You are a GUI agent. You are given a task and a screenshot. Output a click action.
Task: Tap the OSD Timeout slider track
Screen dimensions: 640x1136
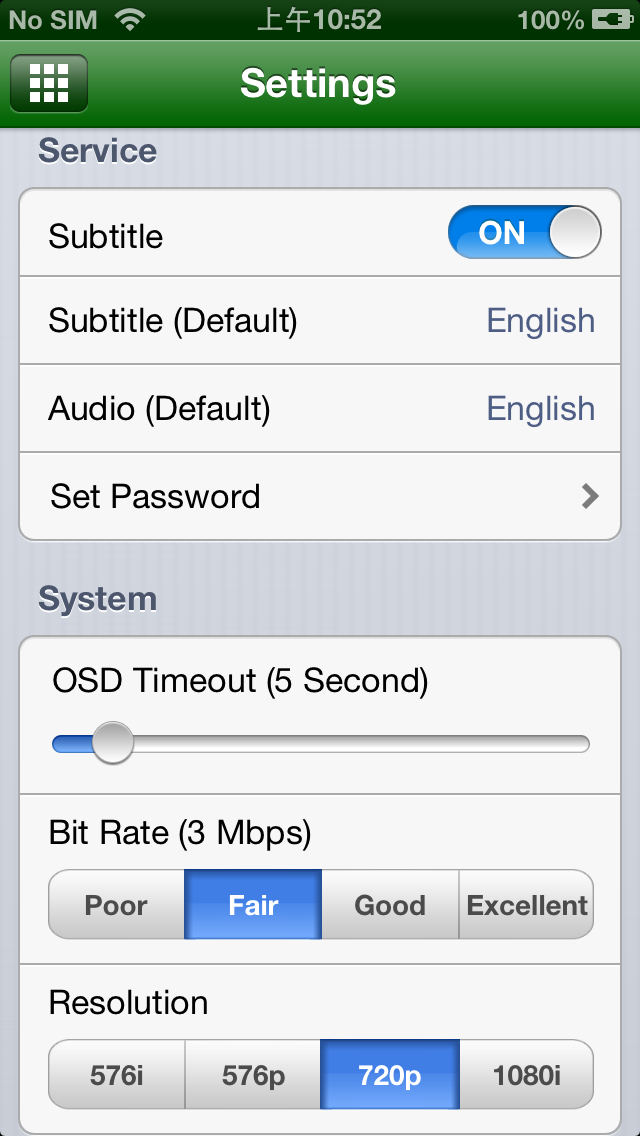tap(320, 743)
